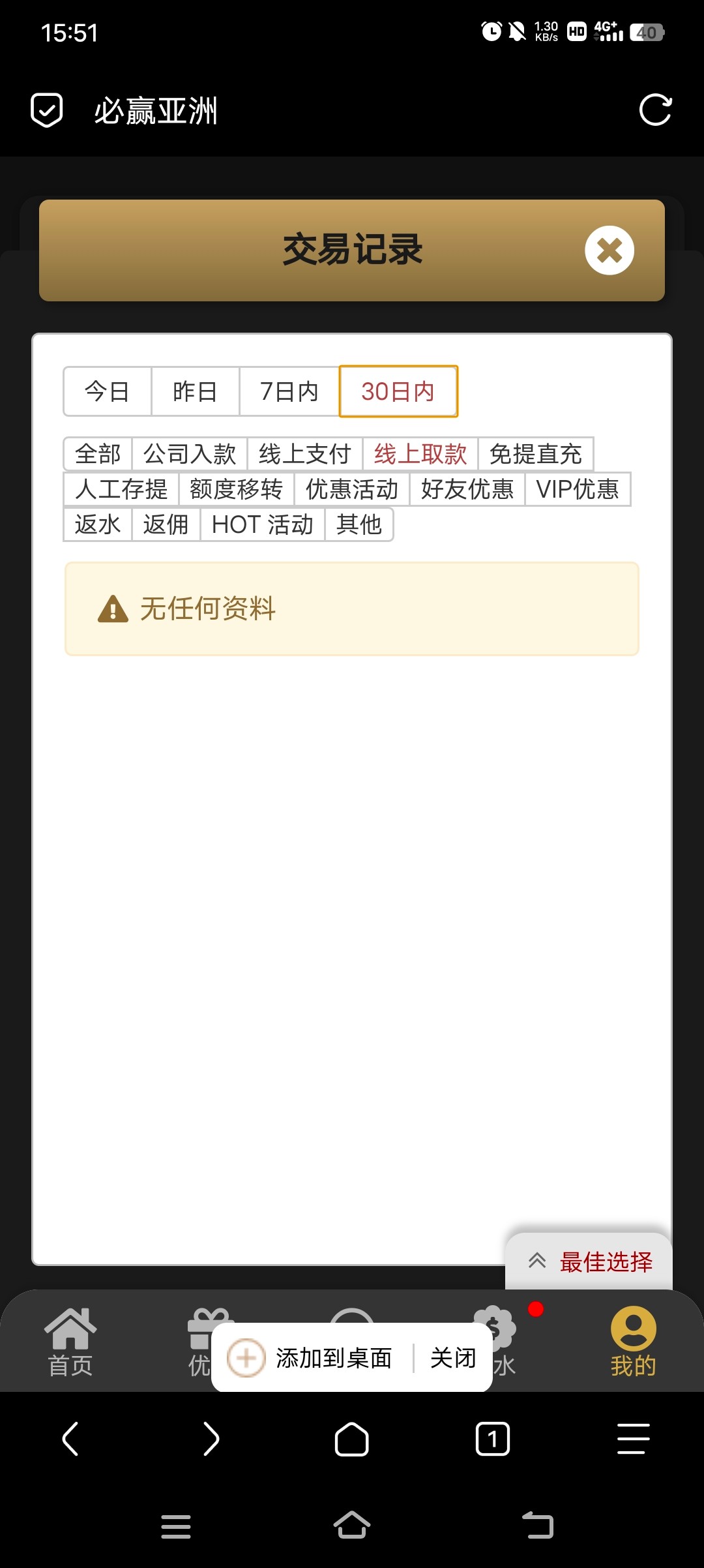
Task: Show 线上支付 transactions
Action: 304,454
